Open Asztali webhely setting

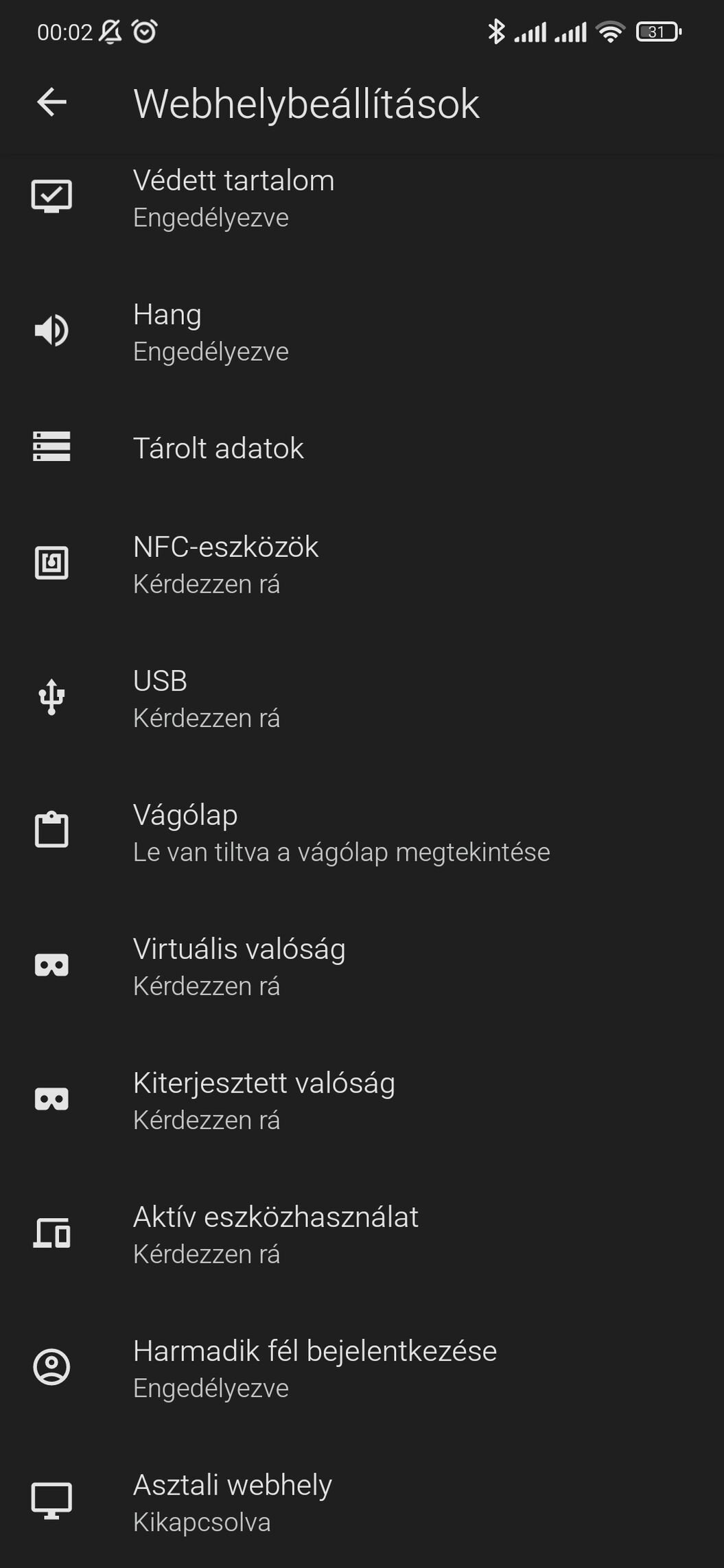point(362,1501)
